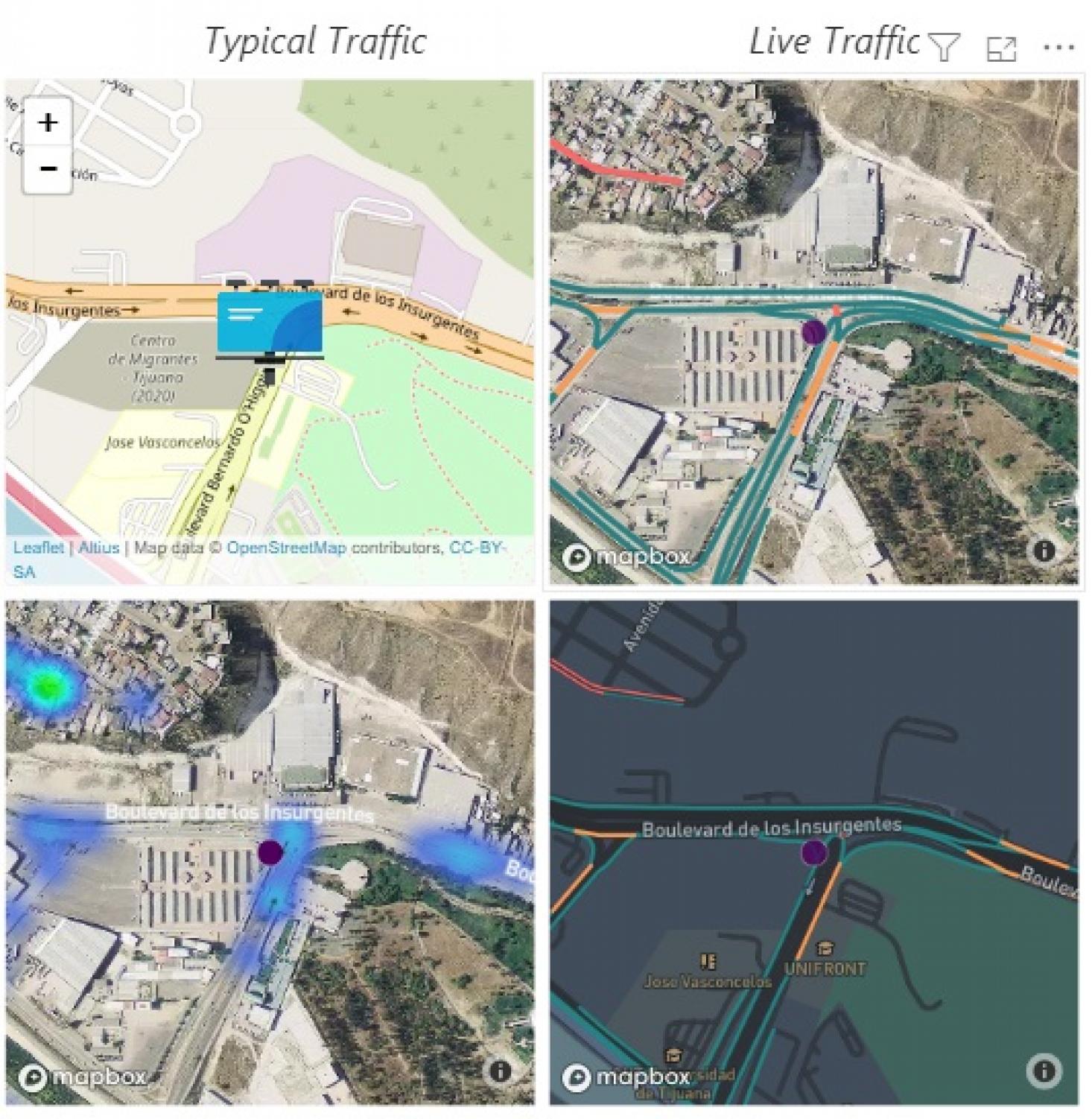Image resolution: width=1092 pixels, height=1119 pixels.
Task: Tap info icon on live satellite map
Action: pyautogui.click(x=1044, y=551)
